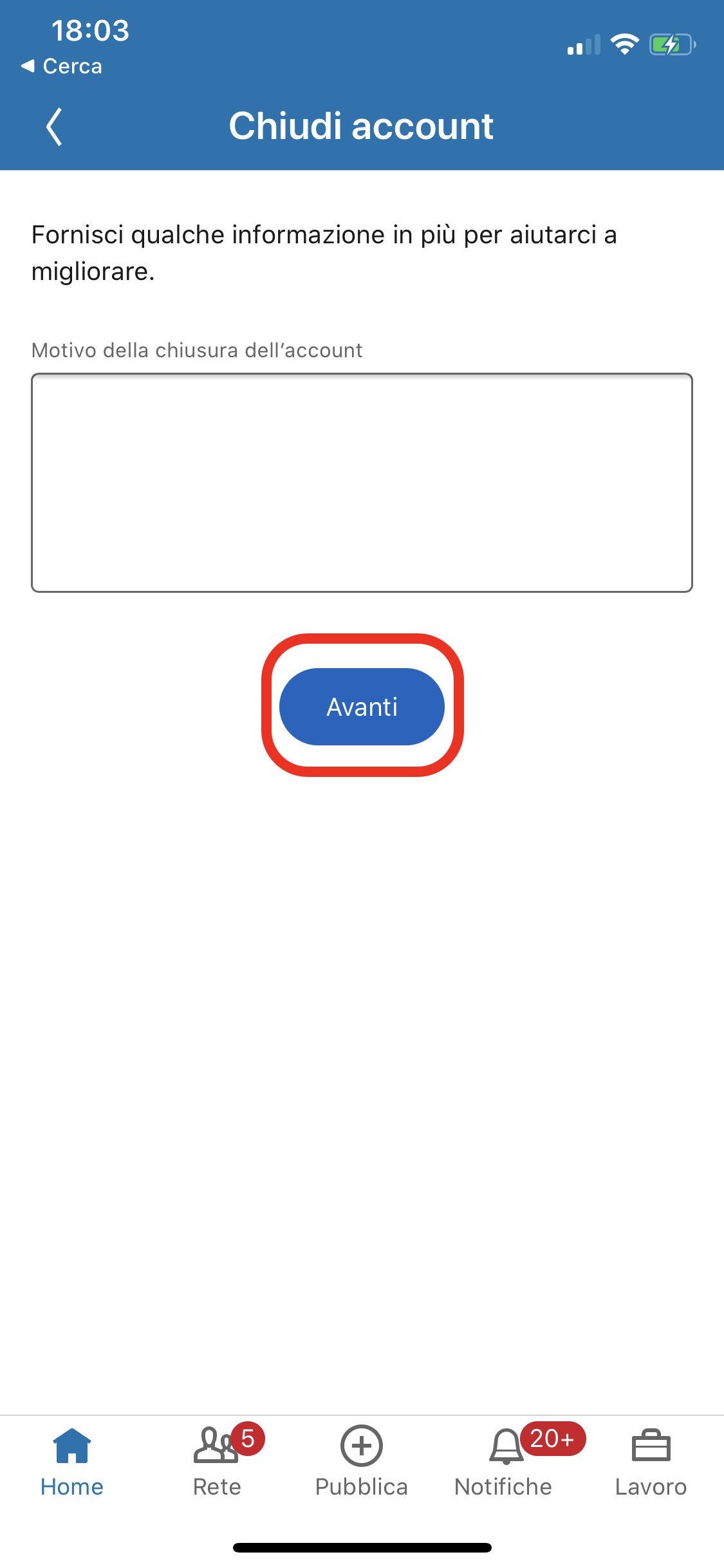The height and width of the screenshot is (1568, 724).
Task: Focus the account closure reason field
Action: coord(362,482)
